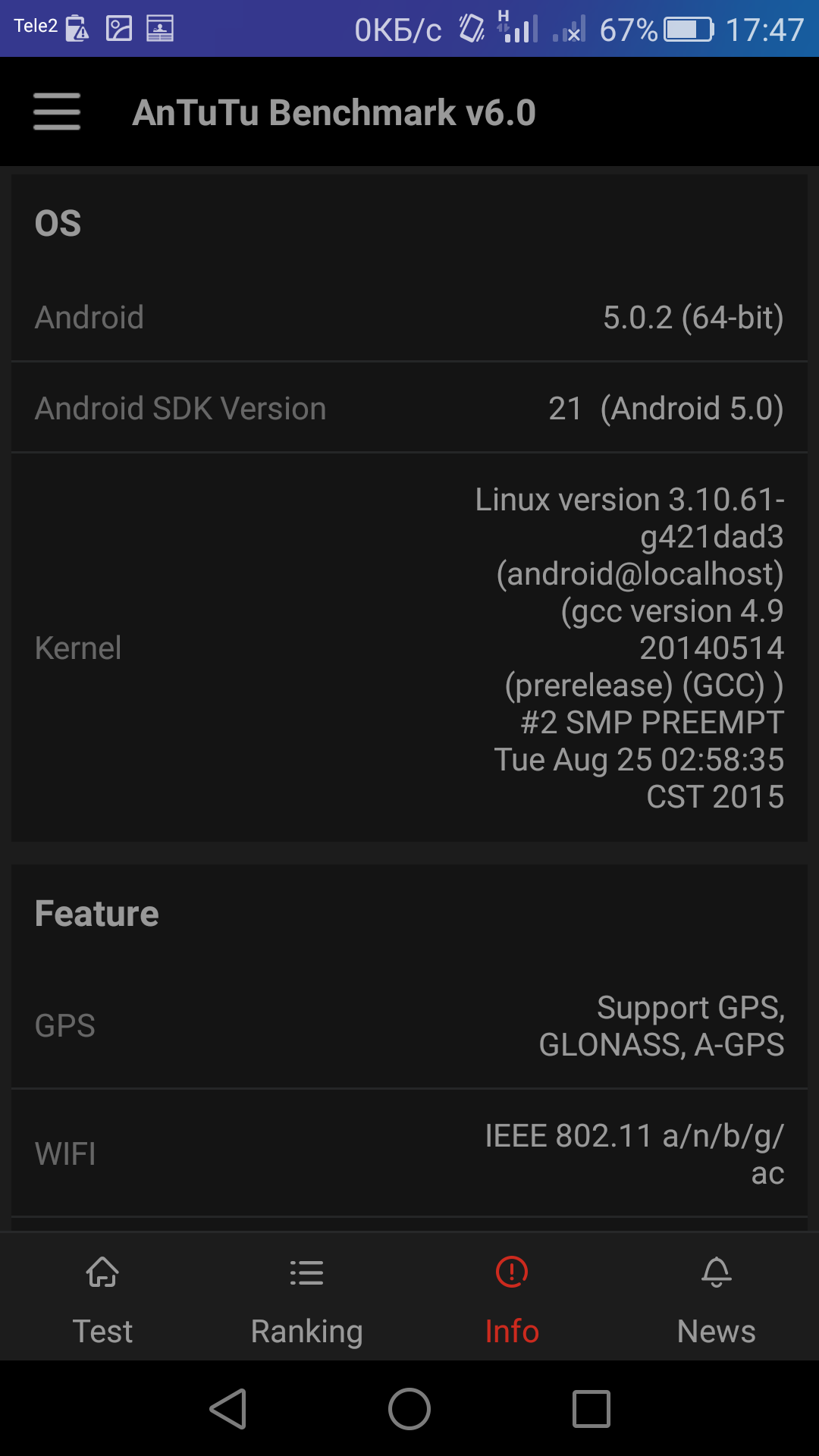Open the hamburger drawer menu

click(57, 111)
